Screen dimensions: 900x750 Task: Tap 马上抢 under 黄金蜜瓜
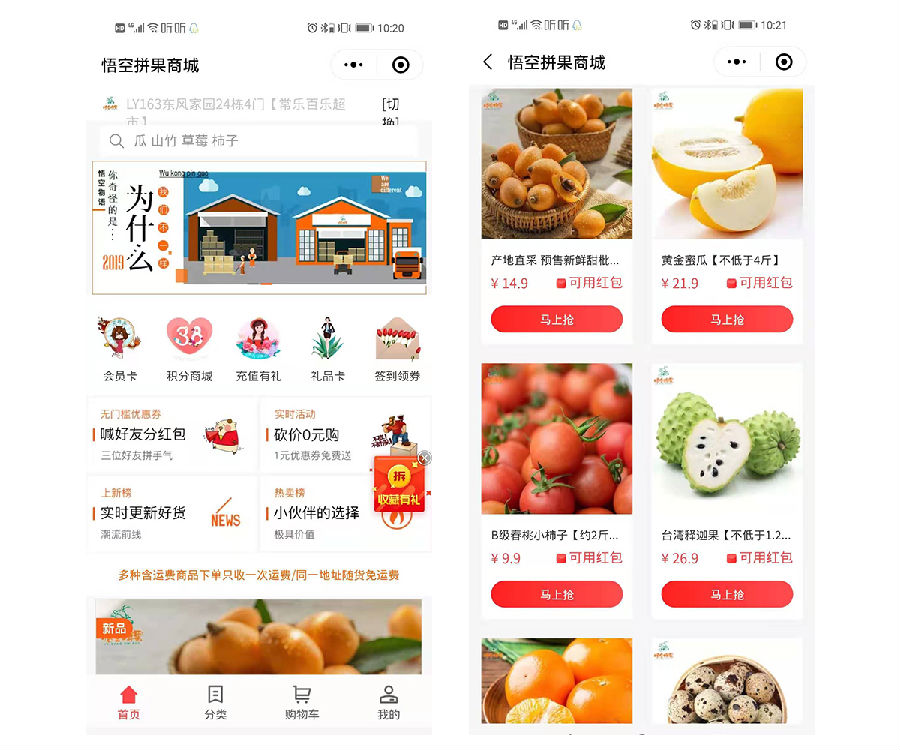727,320
